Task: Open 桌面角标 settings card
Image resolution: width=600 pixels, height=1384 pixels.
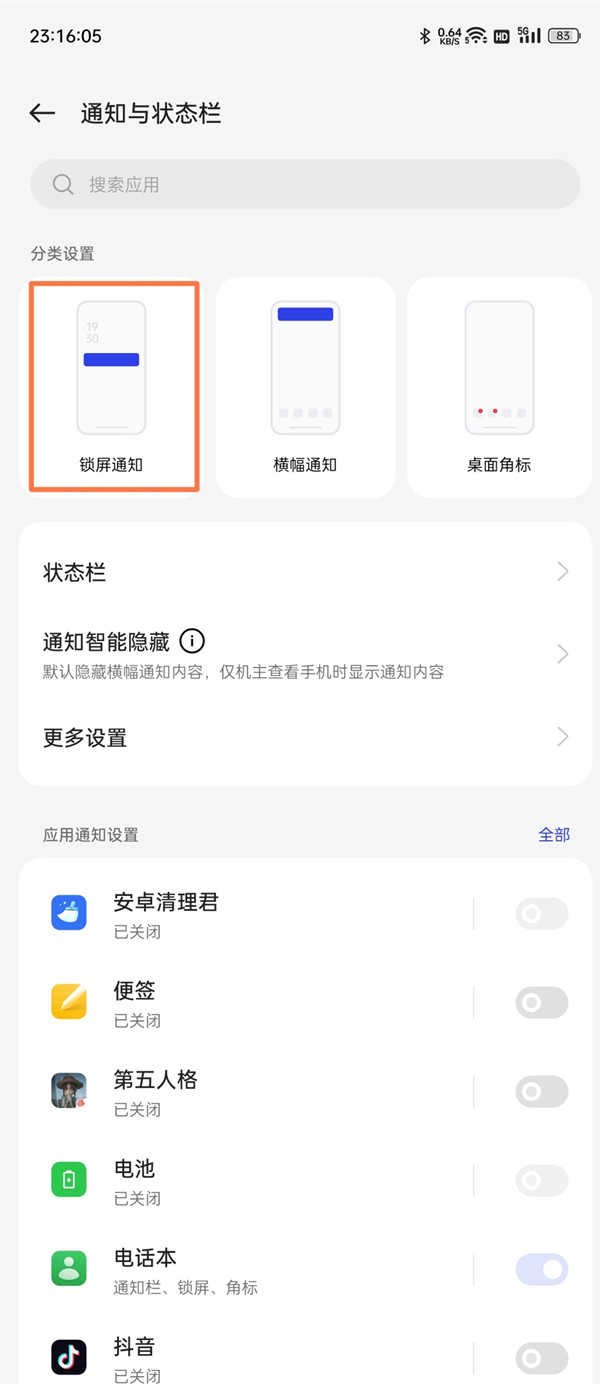Action: 498,387
